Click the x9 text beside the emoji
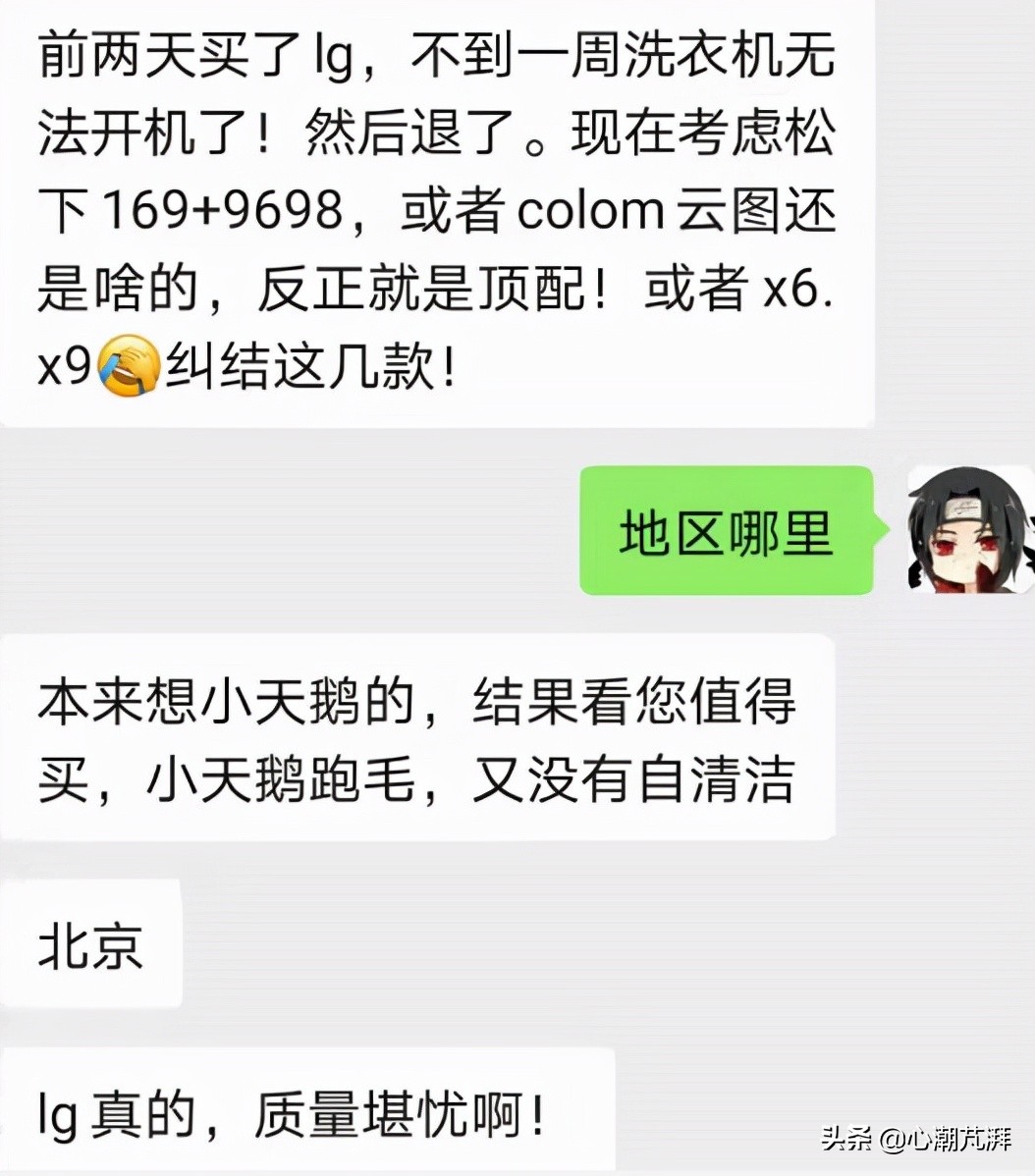Screen dimensions: 1035x1176 pos(64,363)
